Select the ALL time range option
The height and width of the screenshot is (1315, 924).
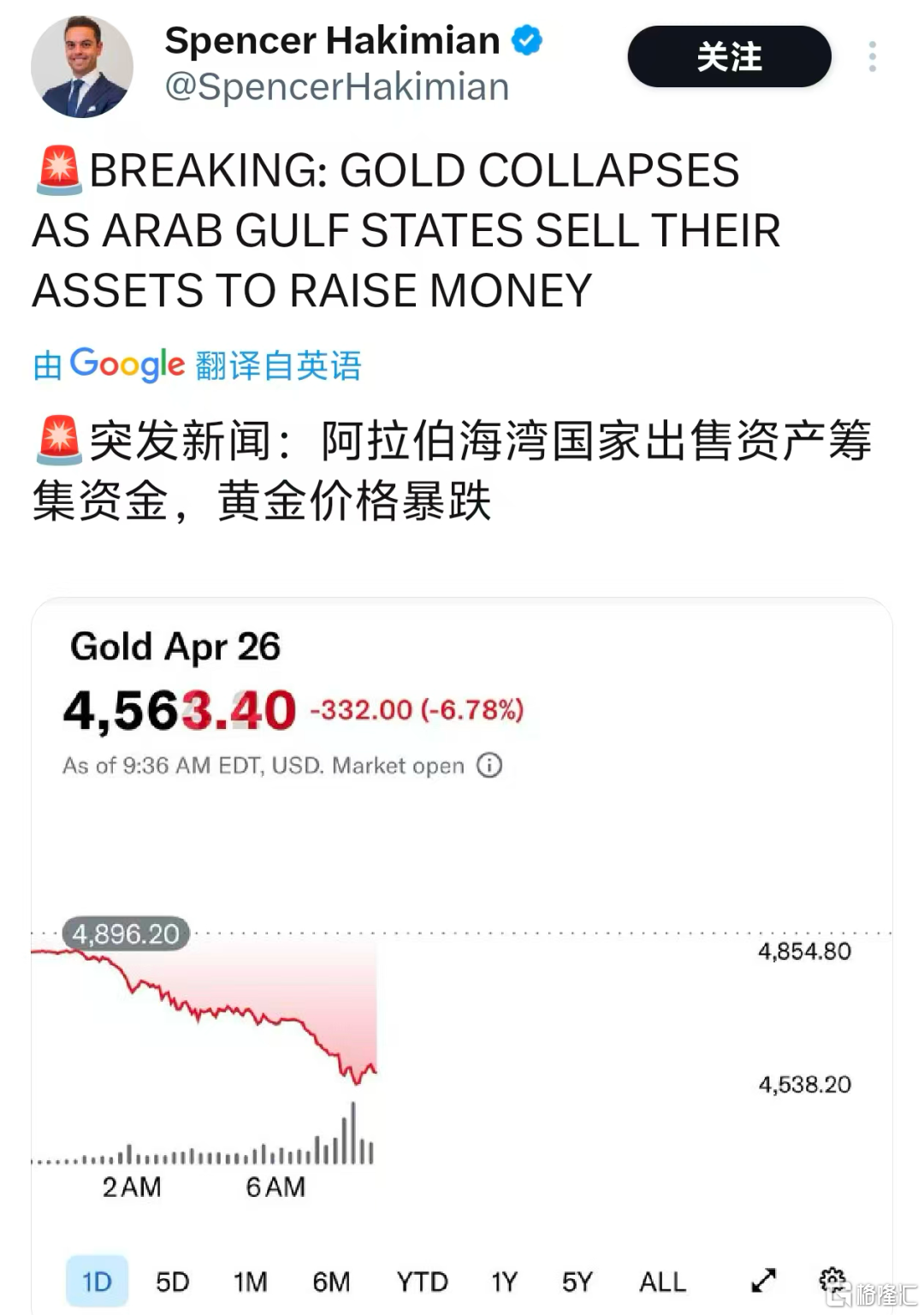pyautogui.click(x=662, y=1281)
